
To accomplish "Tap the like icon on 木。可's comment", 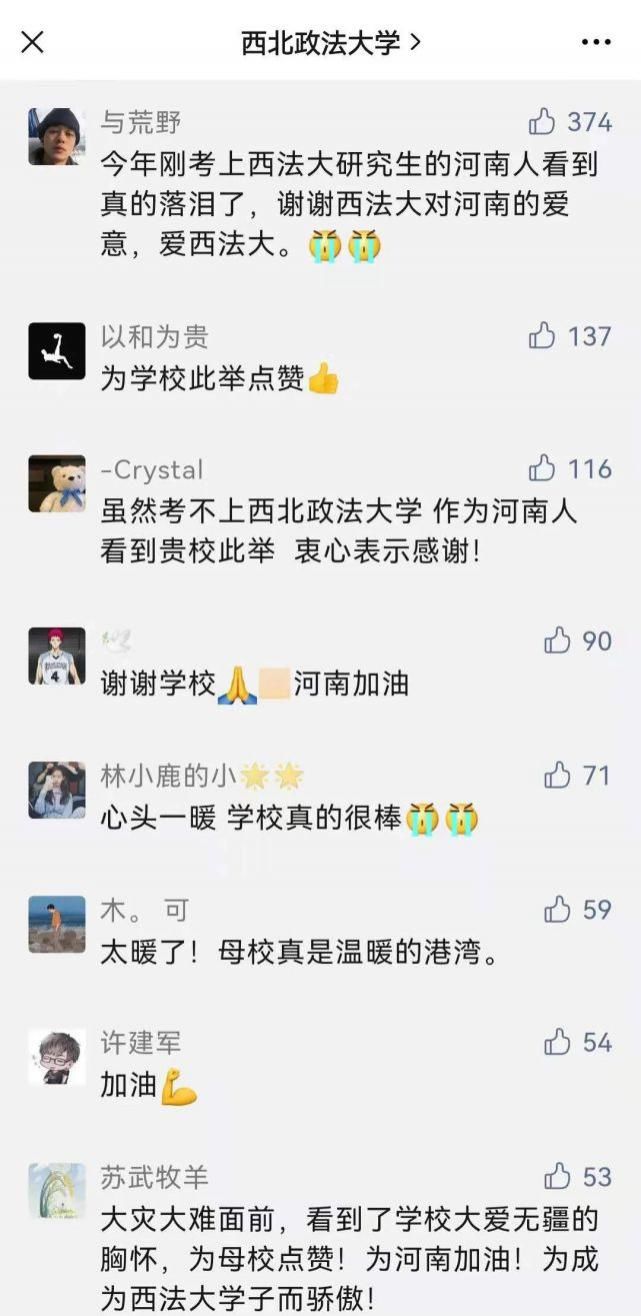I will [x=557, y=909].
